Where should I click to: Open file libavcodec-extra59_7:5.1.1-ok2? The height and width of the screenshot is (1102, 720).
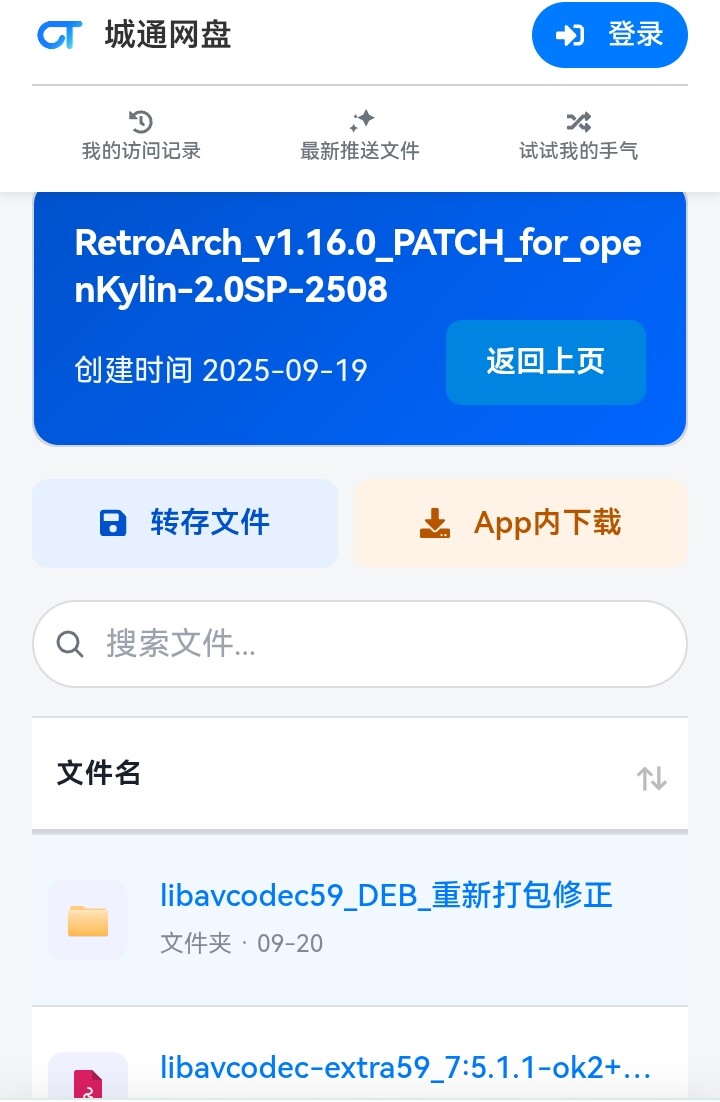405,1068
